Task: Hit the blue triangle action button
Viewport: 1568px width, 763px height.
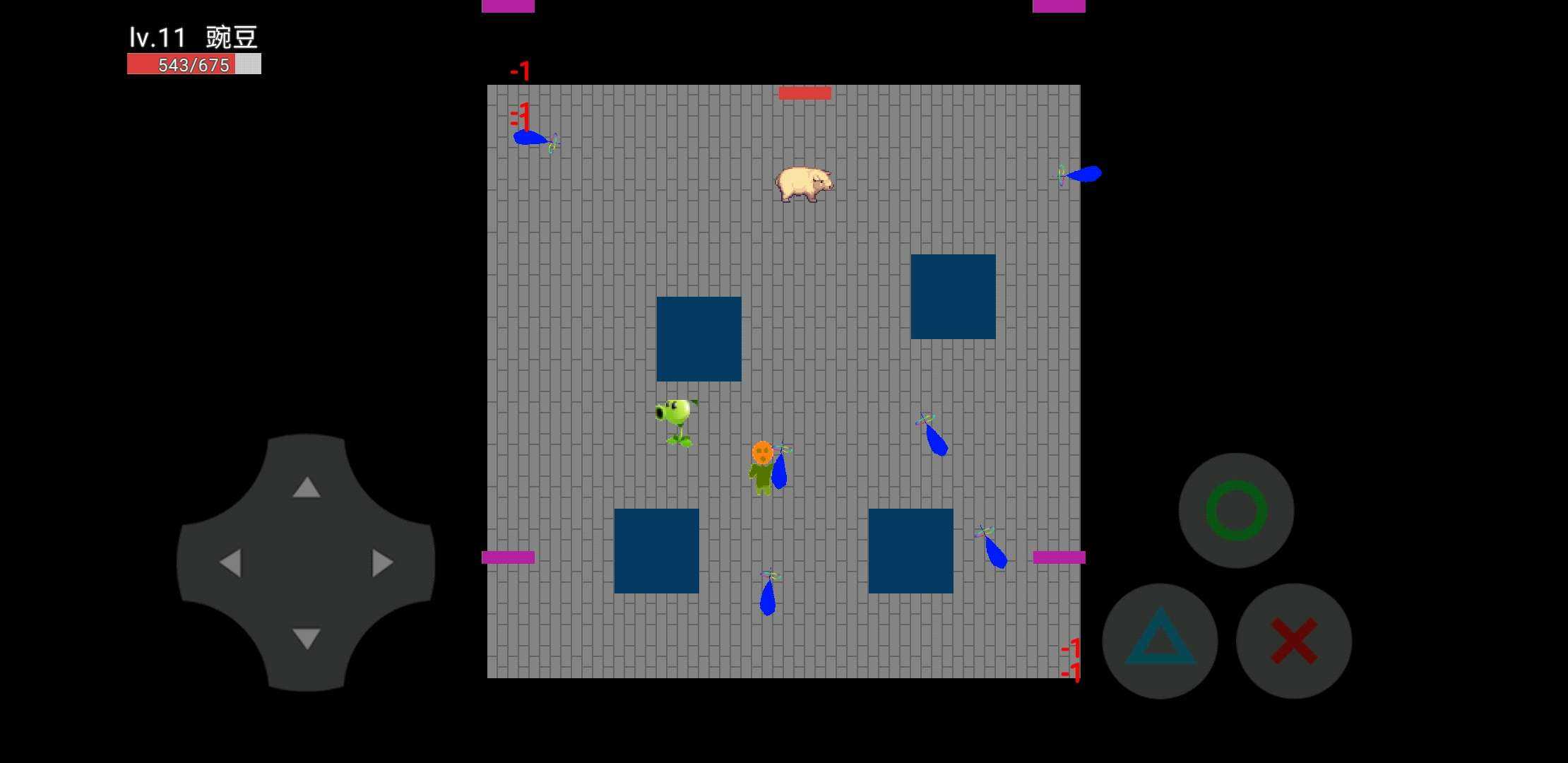Action: click(1160, 640)
